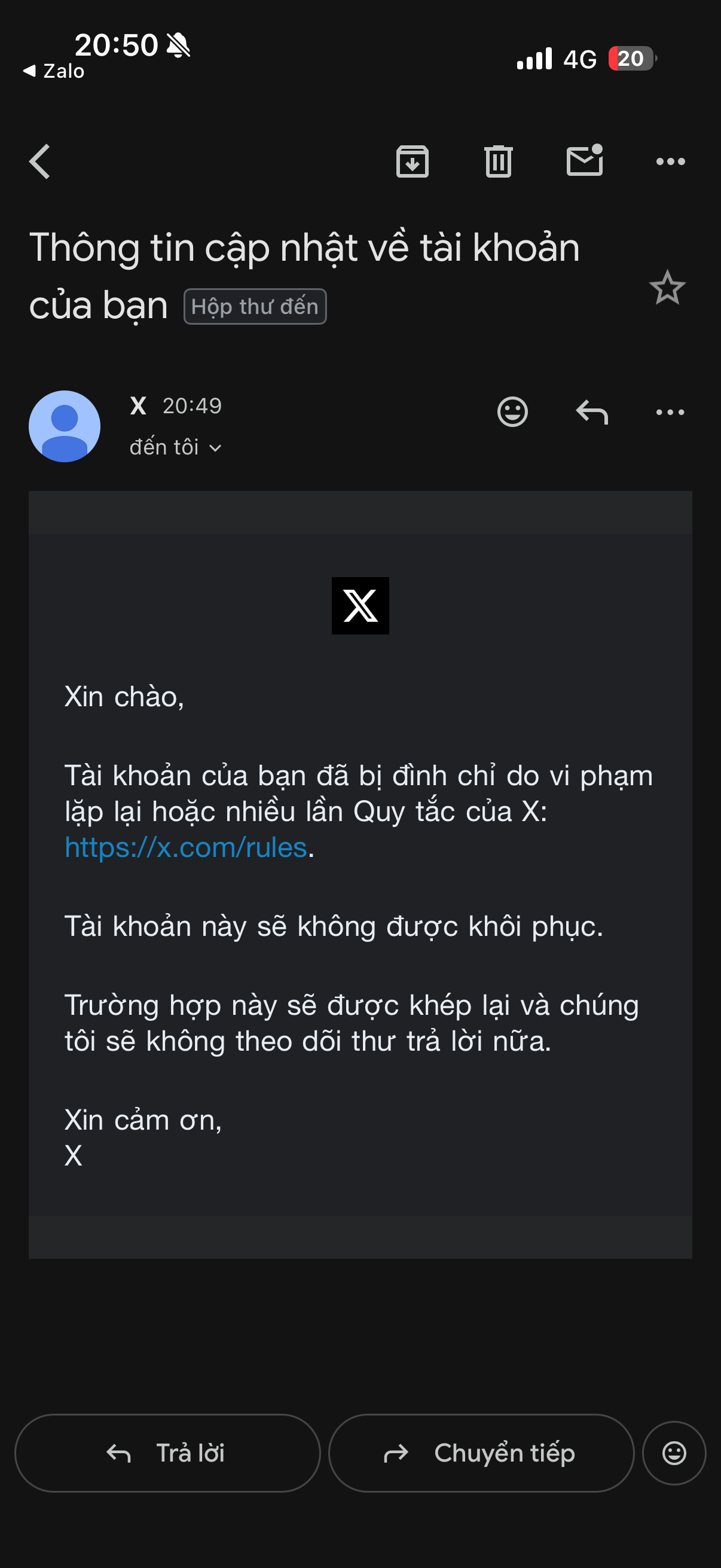Open the message's three-dot menu

pyautogui.click(x=670, y=412)
